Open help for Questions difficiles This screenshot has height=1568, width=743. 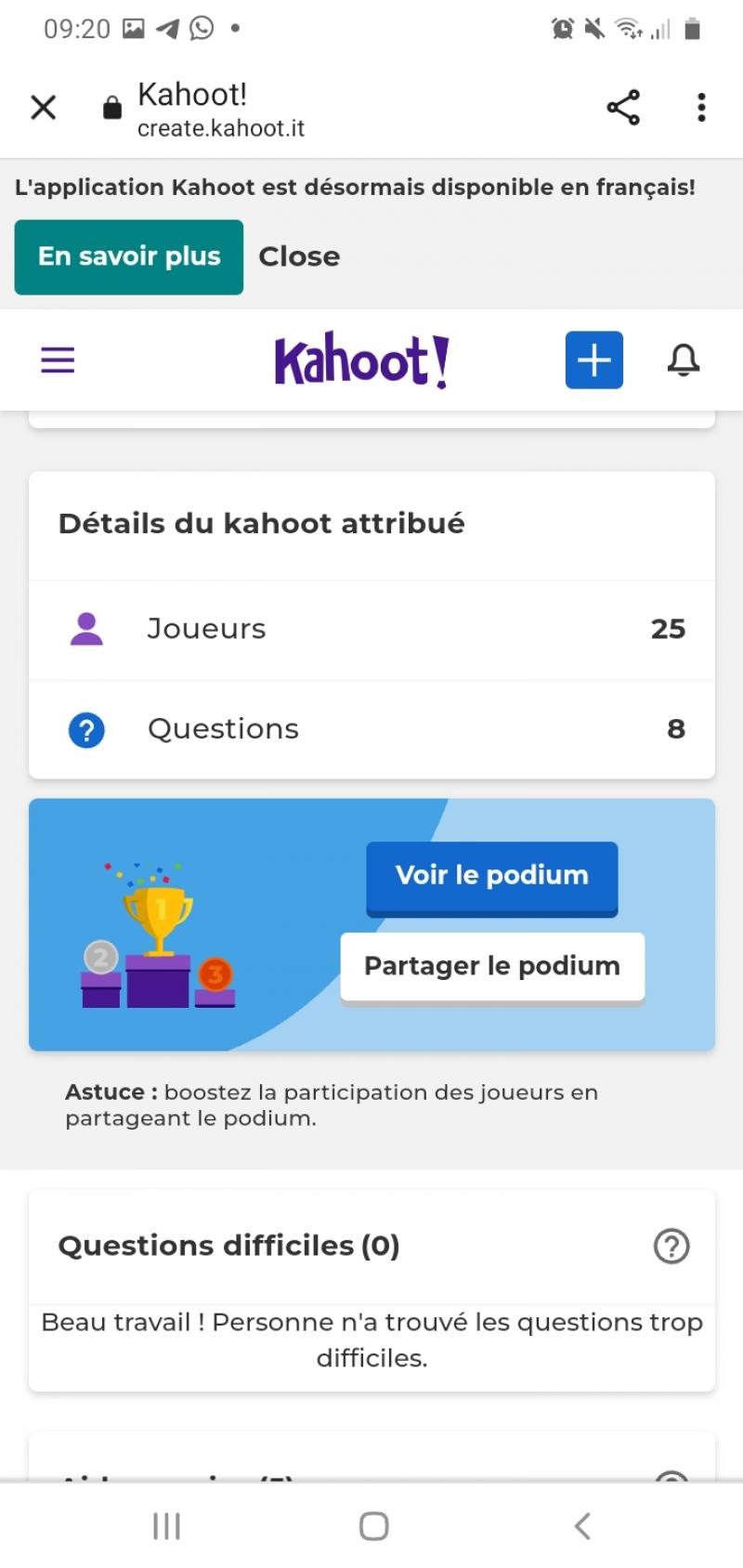(671, 1246)
